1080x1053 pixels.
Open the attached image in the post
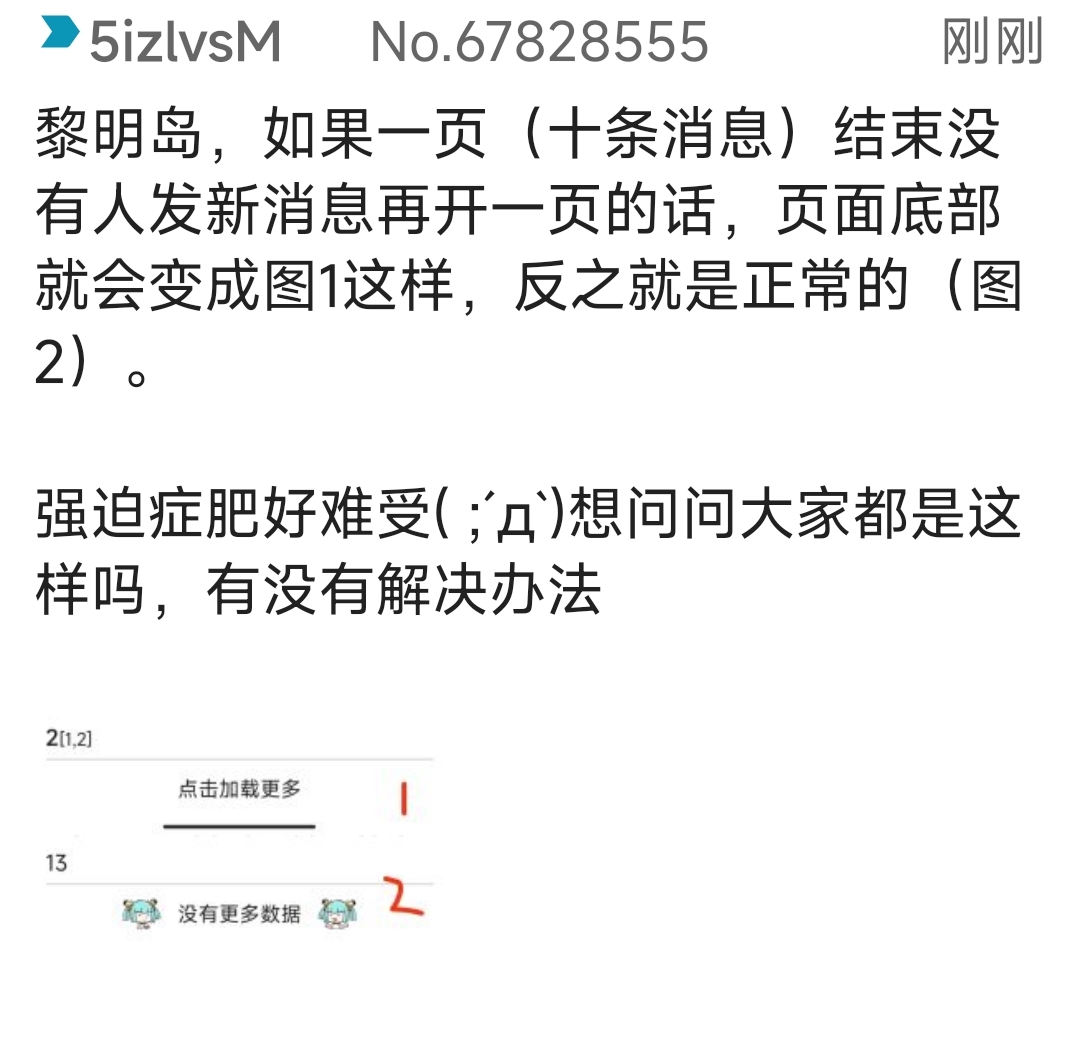[x=238, y=830]
